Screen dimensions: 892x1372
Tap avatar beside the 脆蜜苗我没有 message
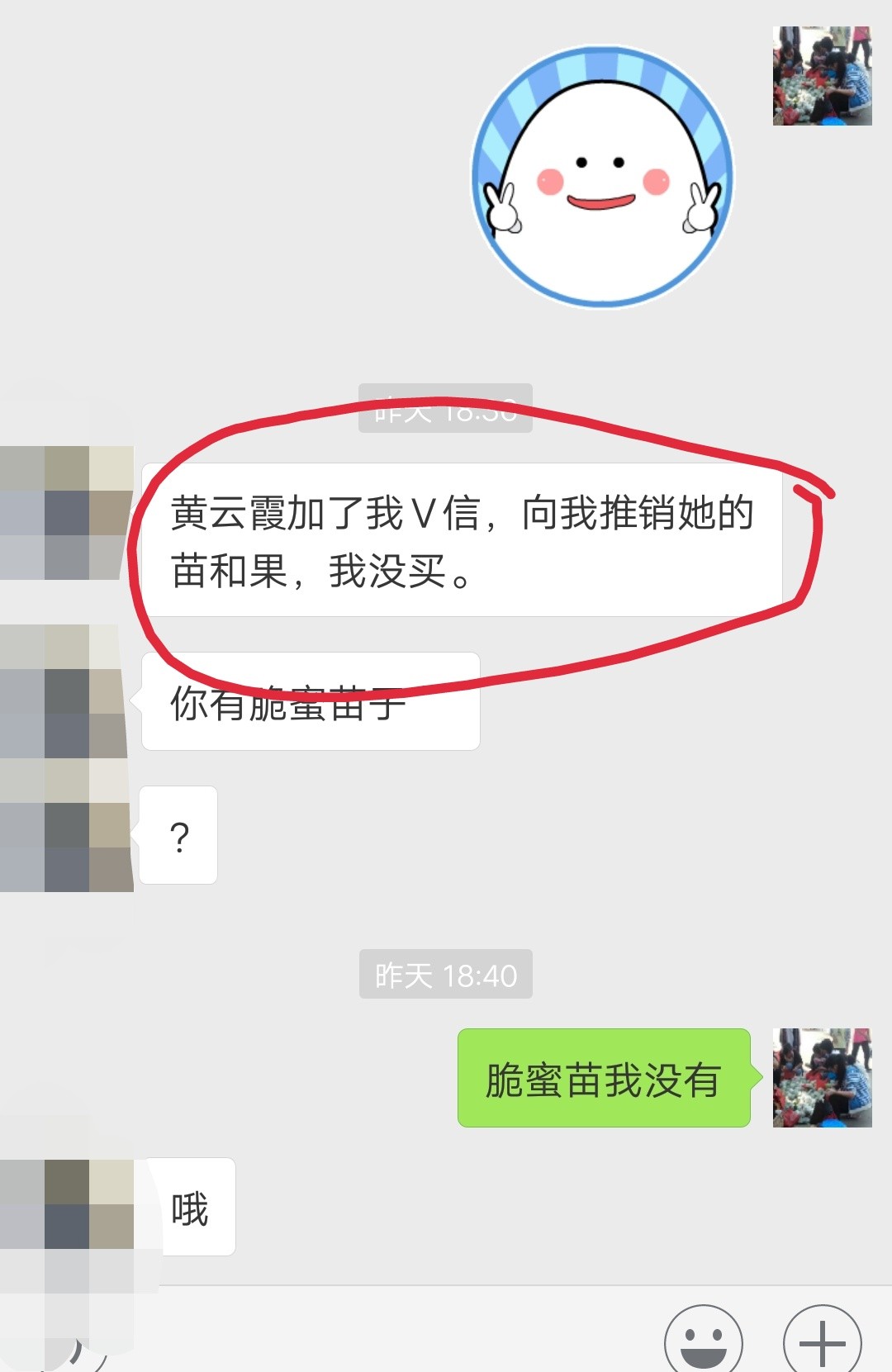click(x=822, y=1078)
